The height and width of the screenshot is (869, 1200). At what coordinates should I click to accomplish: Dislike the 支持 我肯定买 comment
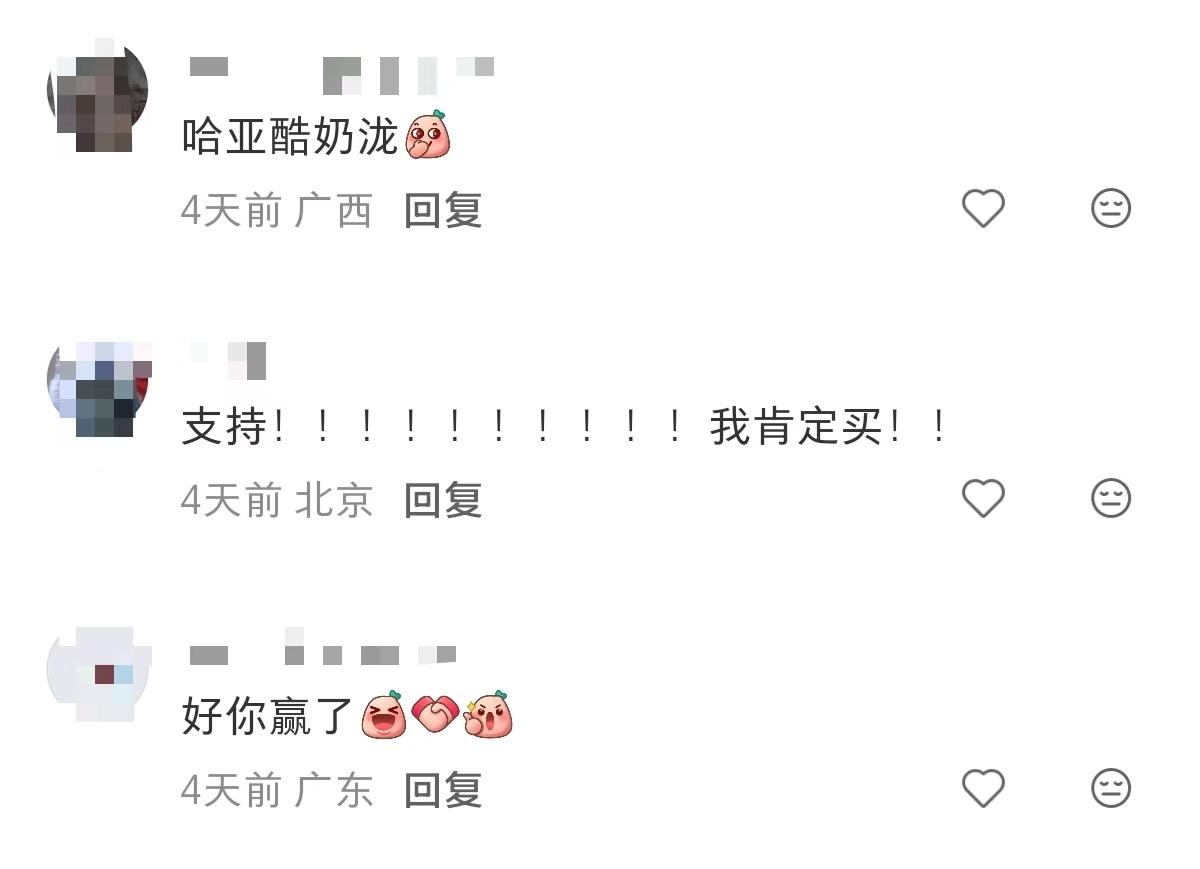click(x=1110, y=498)
